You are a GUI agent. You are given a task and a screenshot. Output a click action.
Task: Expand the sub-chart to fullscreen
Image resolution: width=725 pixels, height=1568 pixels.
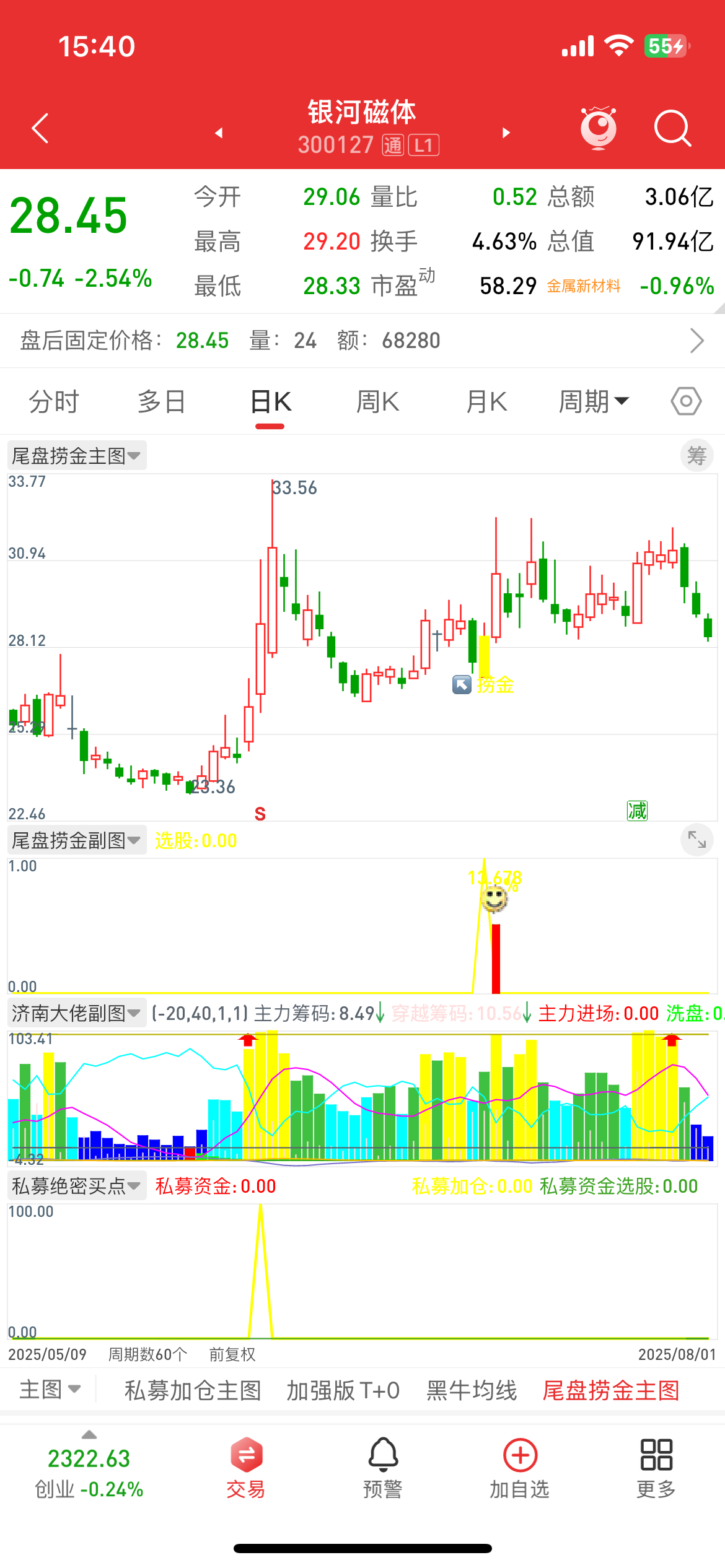click(696, 840)
